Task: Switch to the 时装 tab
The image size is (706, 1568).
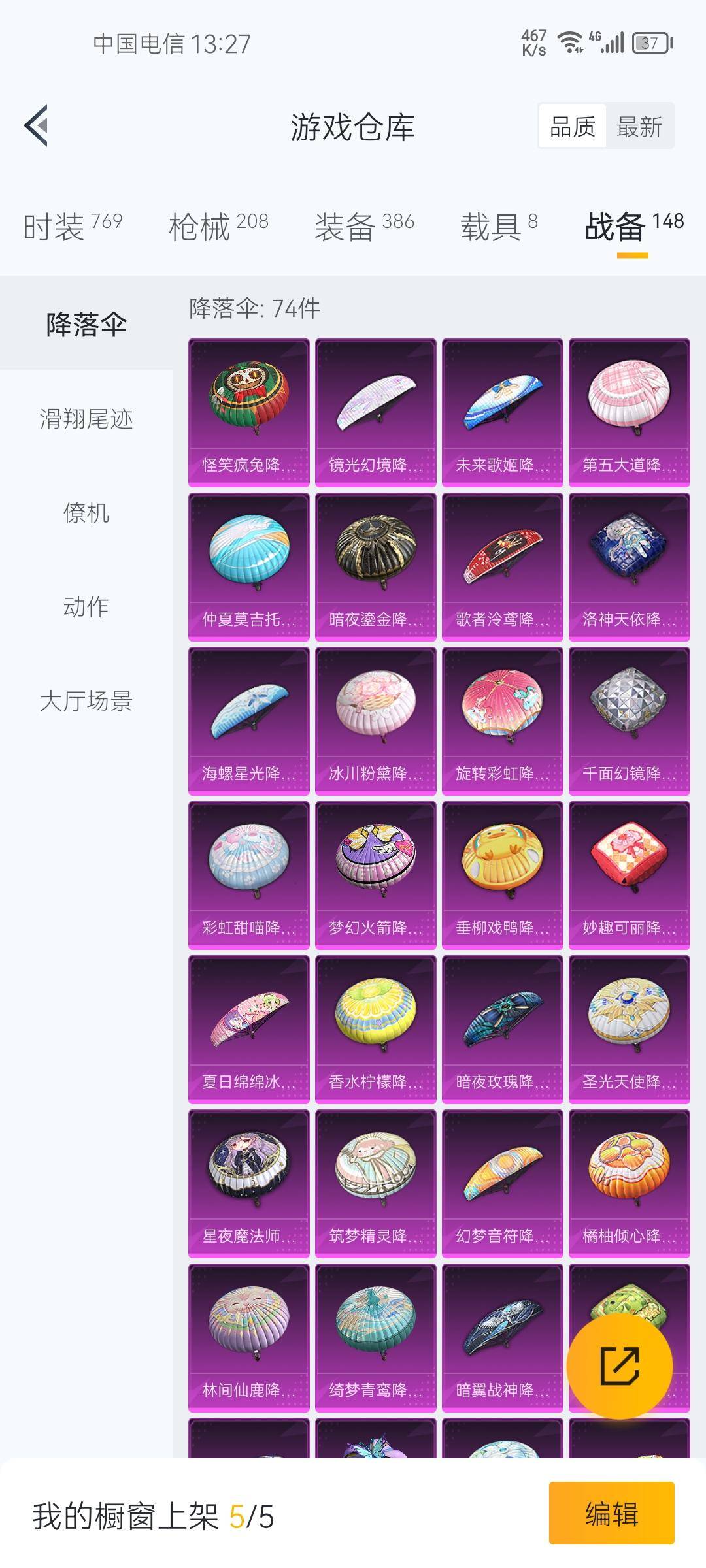Action: pos(73,227)
